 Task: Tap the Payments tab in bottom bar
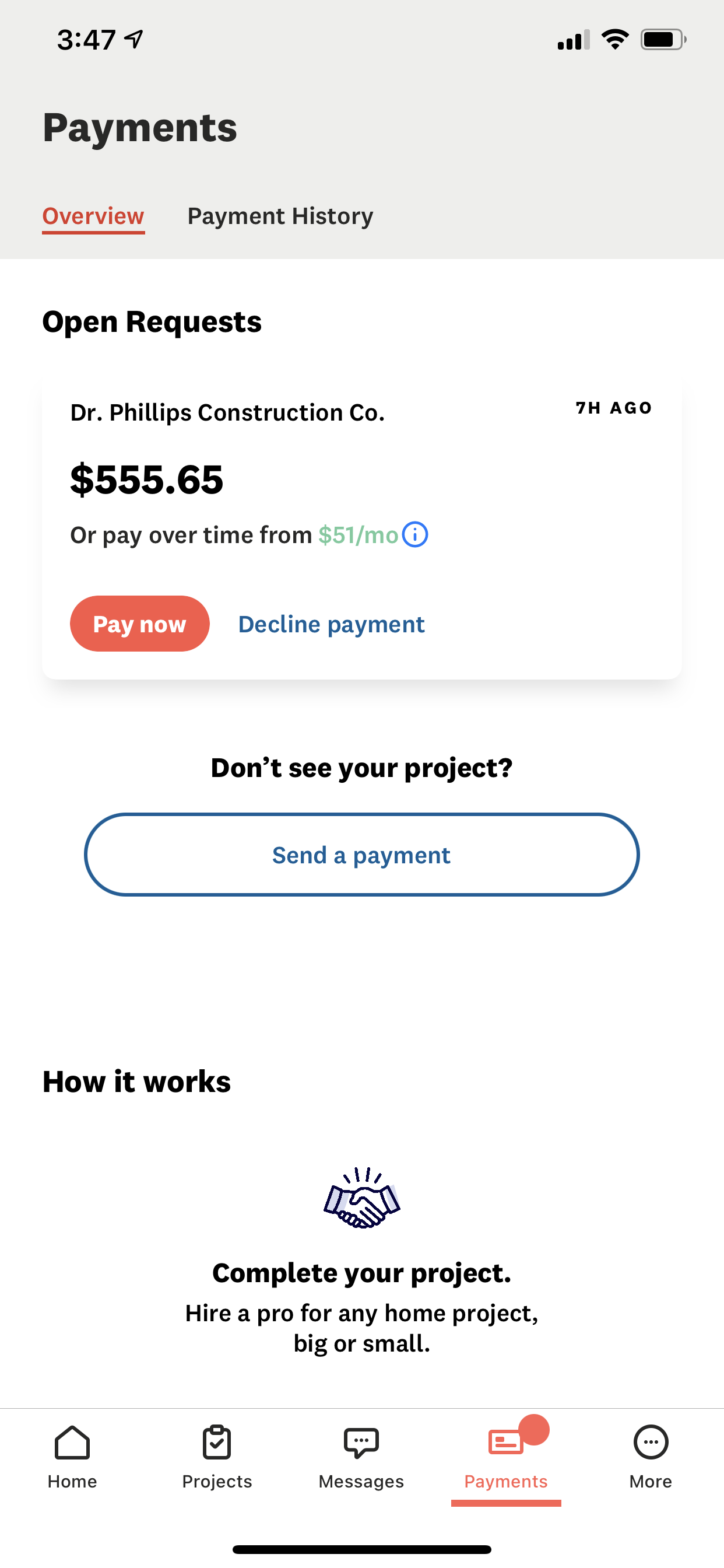point(506,1457)
